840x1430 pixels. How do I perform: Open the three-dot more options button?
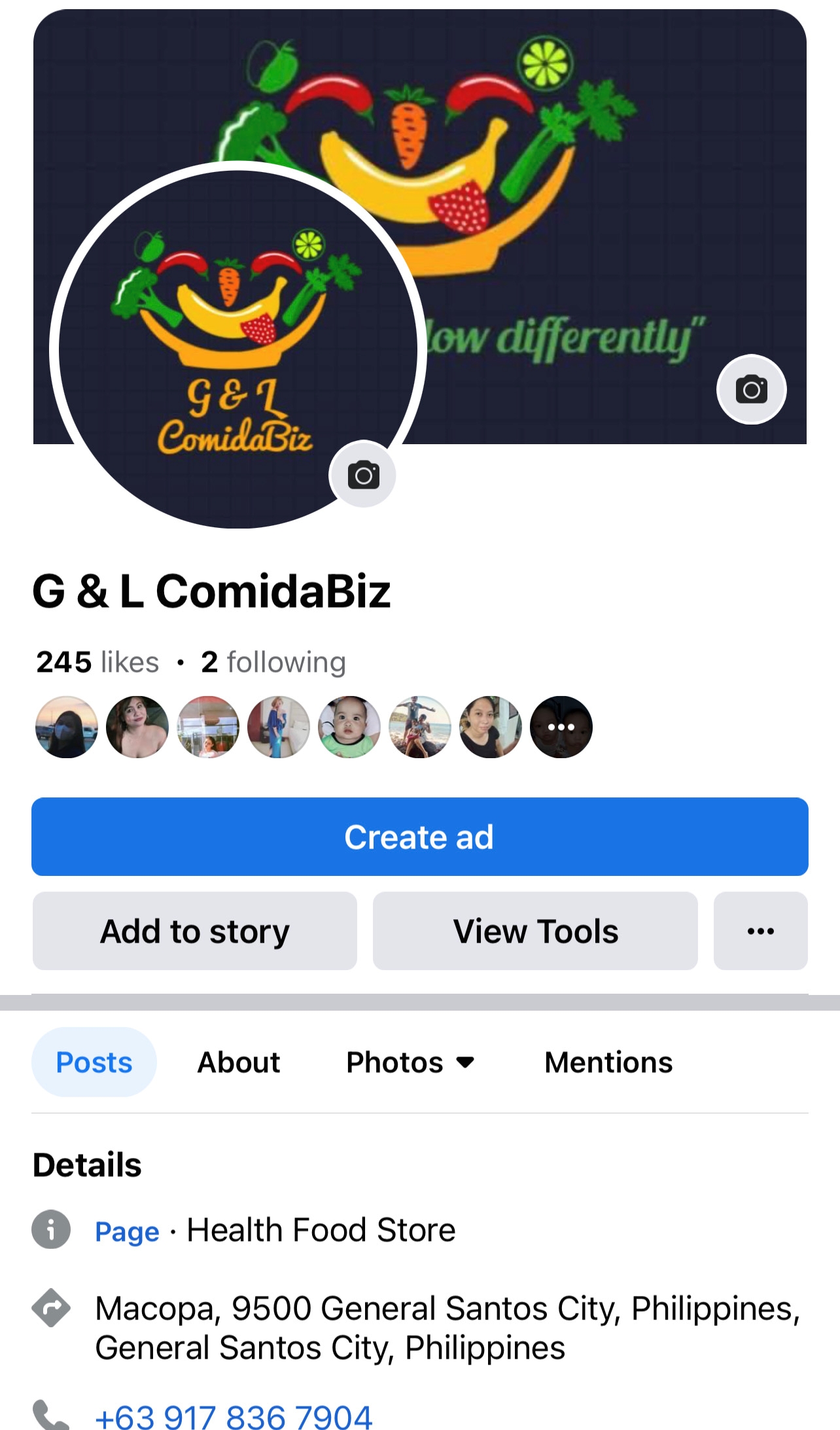[x=760, y=931]
